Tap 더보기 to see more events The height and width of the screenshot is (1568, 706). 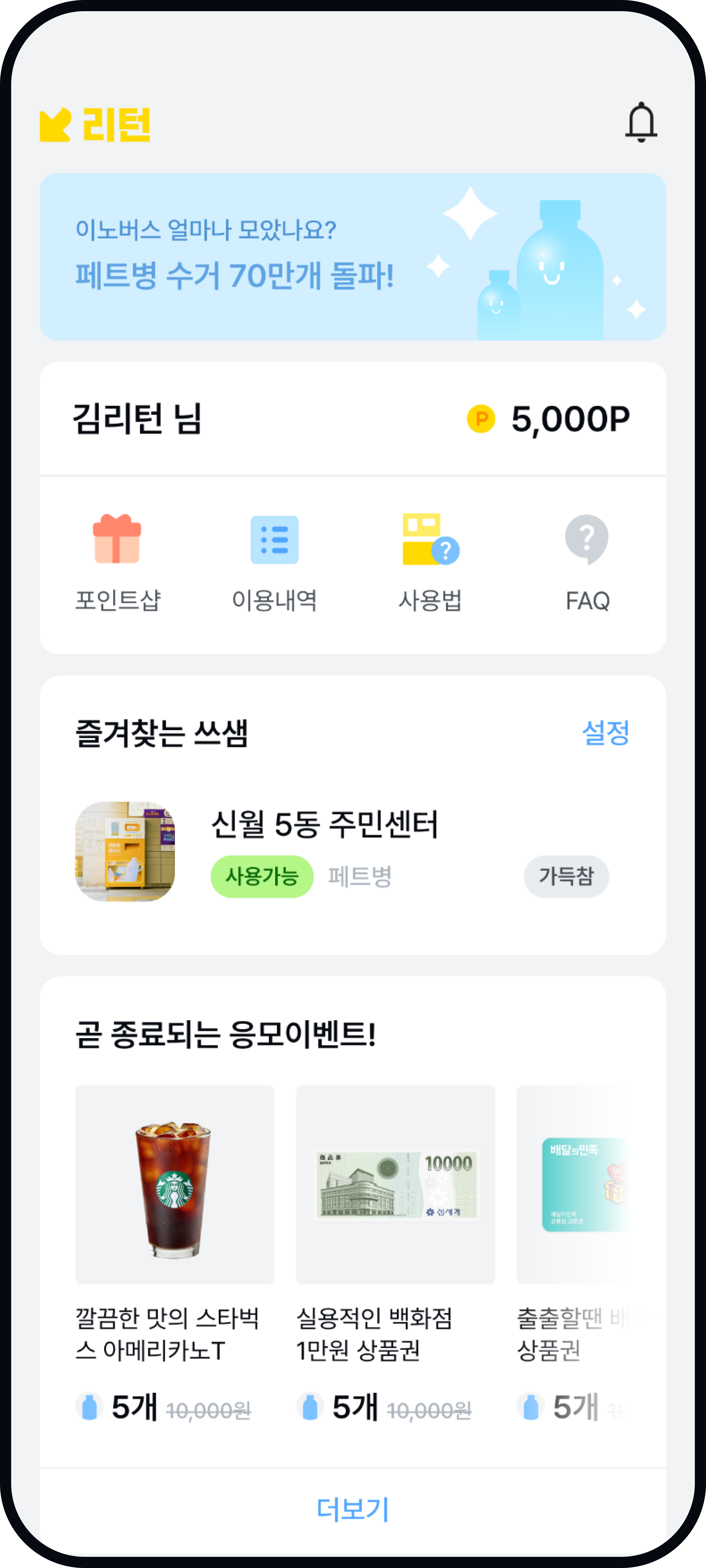pos(353,1509)
